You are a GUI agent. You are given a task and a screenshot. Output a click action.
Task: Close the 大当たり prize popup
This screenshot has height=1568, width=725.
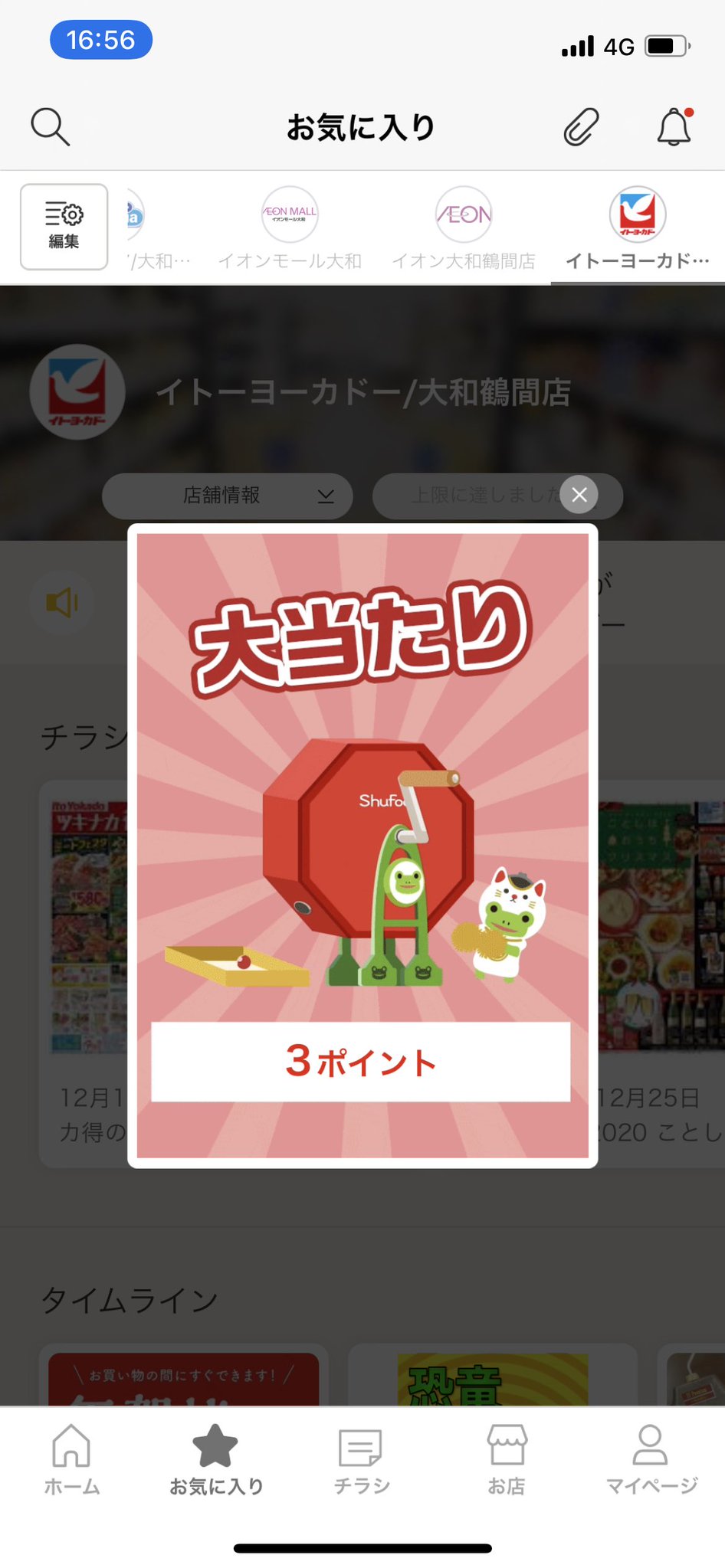pos(579,495)
